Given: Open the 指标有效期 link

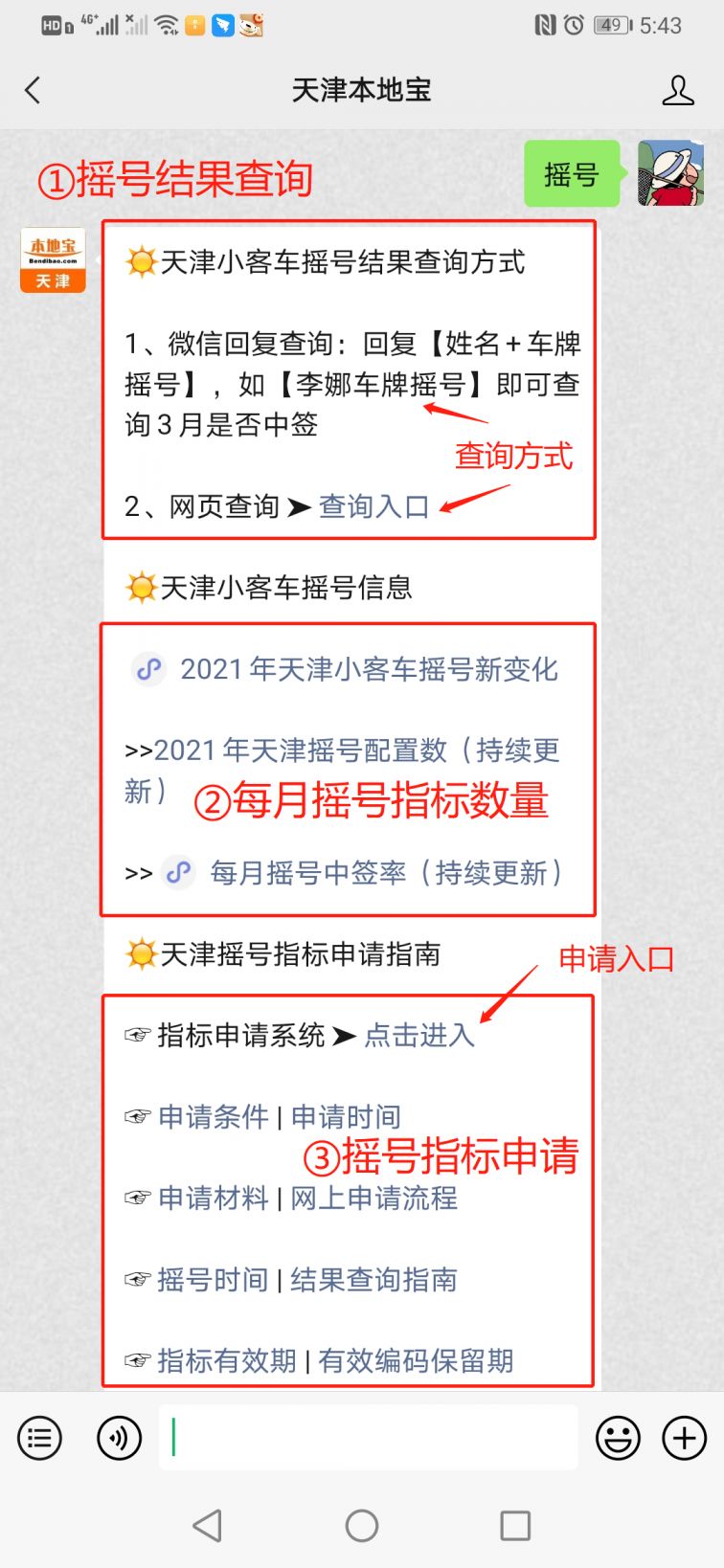Looking at the screenshot, I should [226, 1360].
